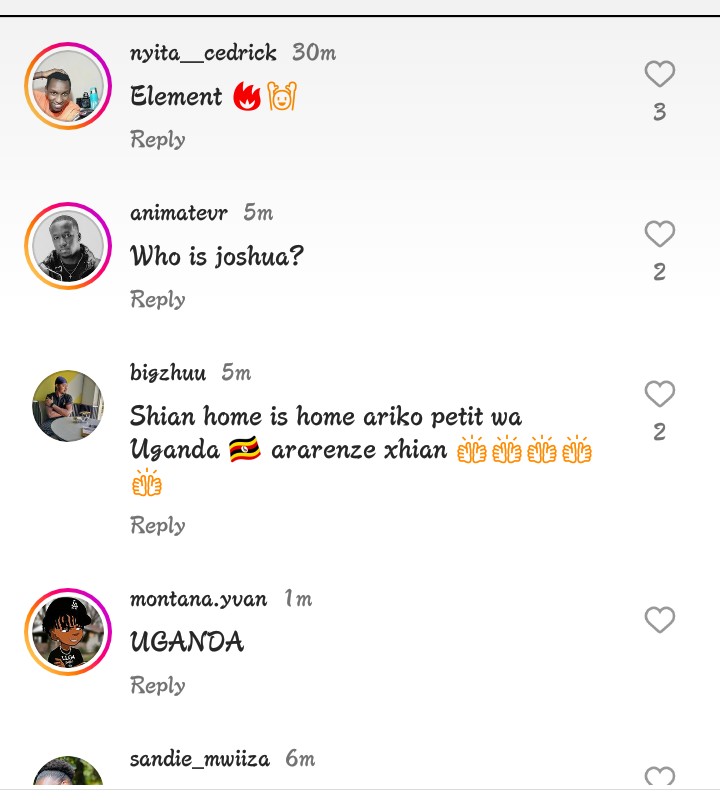Open montana.yvan's avatar
Image resolution: width=720 pixels, height=803 pixels.
[x=68, y=632]
